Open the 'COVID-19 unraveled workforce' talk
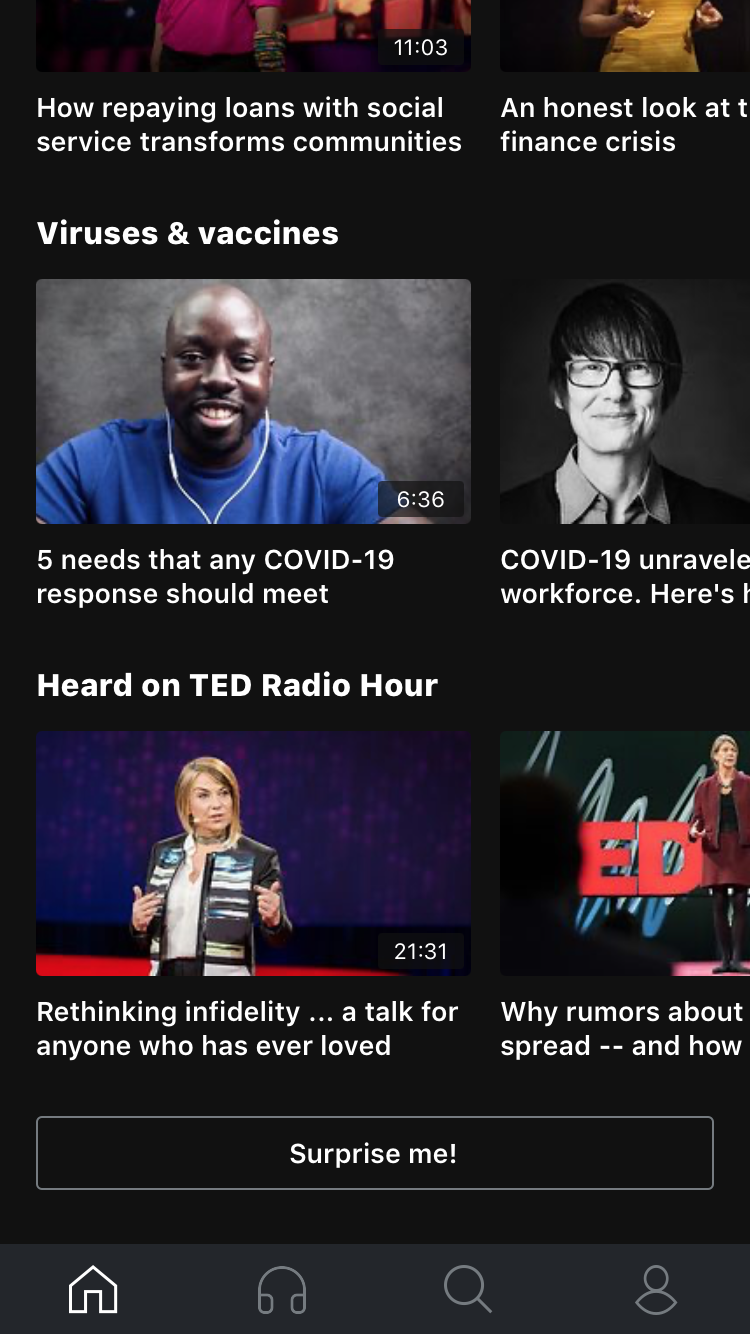This screenshot has width=750, height=1334. tap(625, 444)
